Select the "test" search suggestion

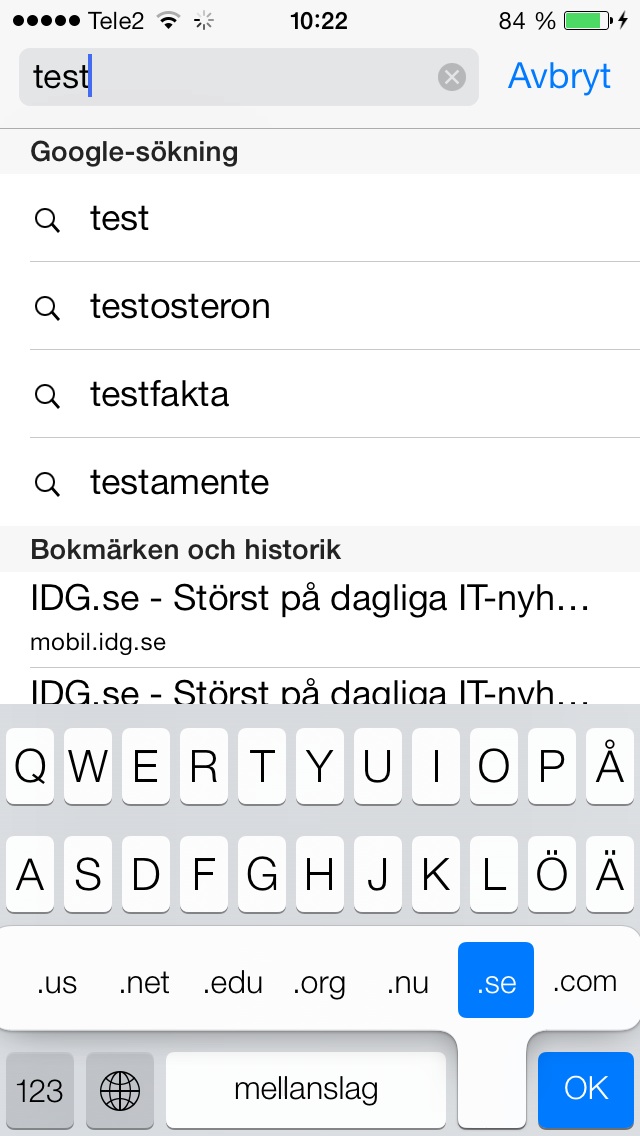pyautogui.click(x=320, y=218)
